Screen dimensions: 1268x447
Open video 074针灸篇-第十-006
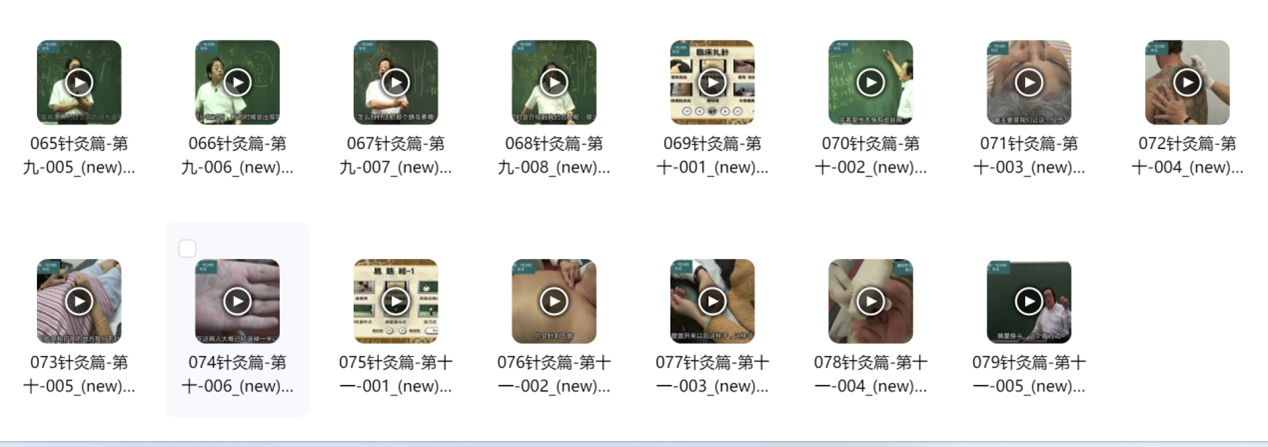coord(237,301)
